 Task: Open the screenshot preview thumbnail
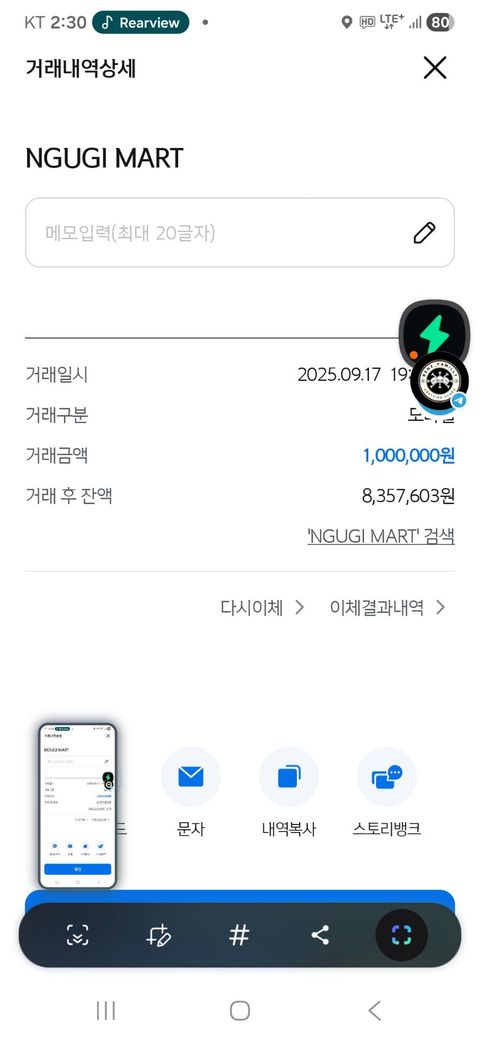tap(78, 806)
